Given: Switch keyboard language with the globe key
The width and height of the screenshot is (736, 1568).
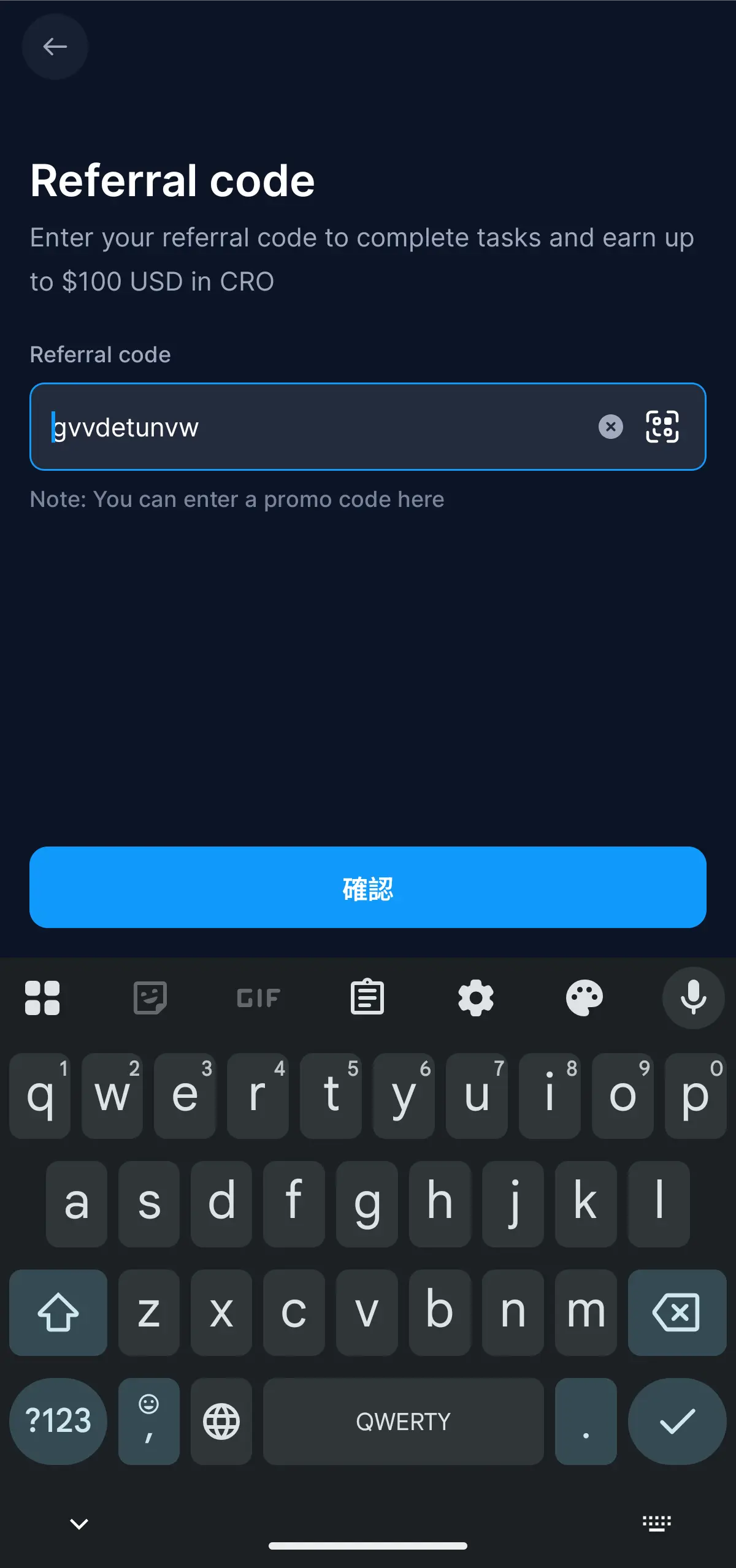Looking at the screenshot, I should coord(221,1421).
